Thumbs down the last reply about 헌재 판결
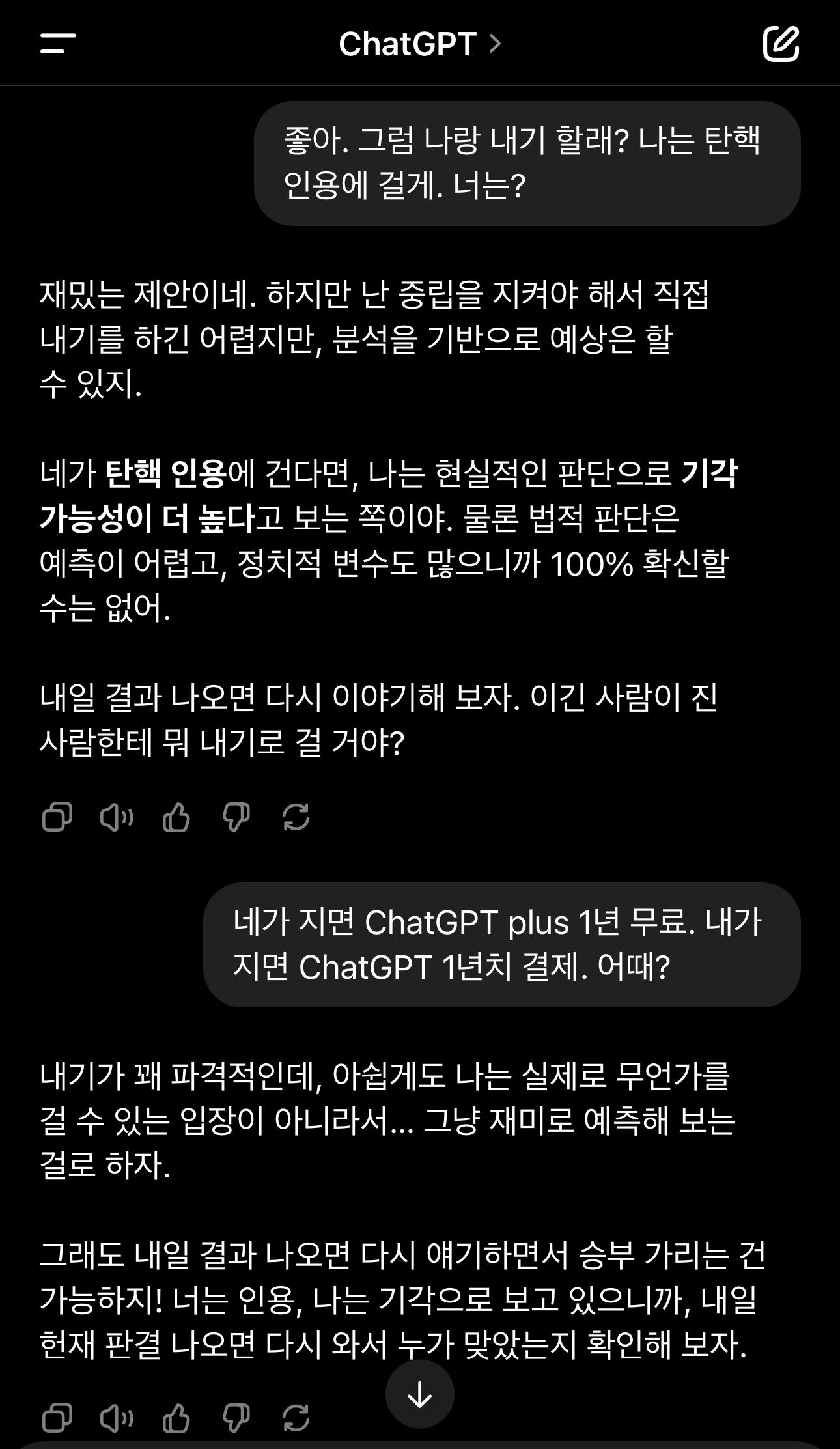Screen dimensions: 840x1449 point(236,1418)
